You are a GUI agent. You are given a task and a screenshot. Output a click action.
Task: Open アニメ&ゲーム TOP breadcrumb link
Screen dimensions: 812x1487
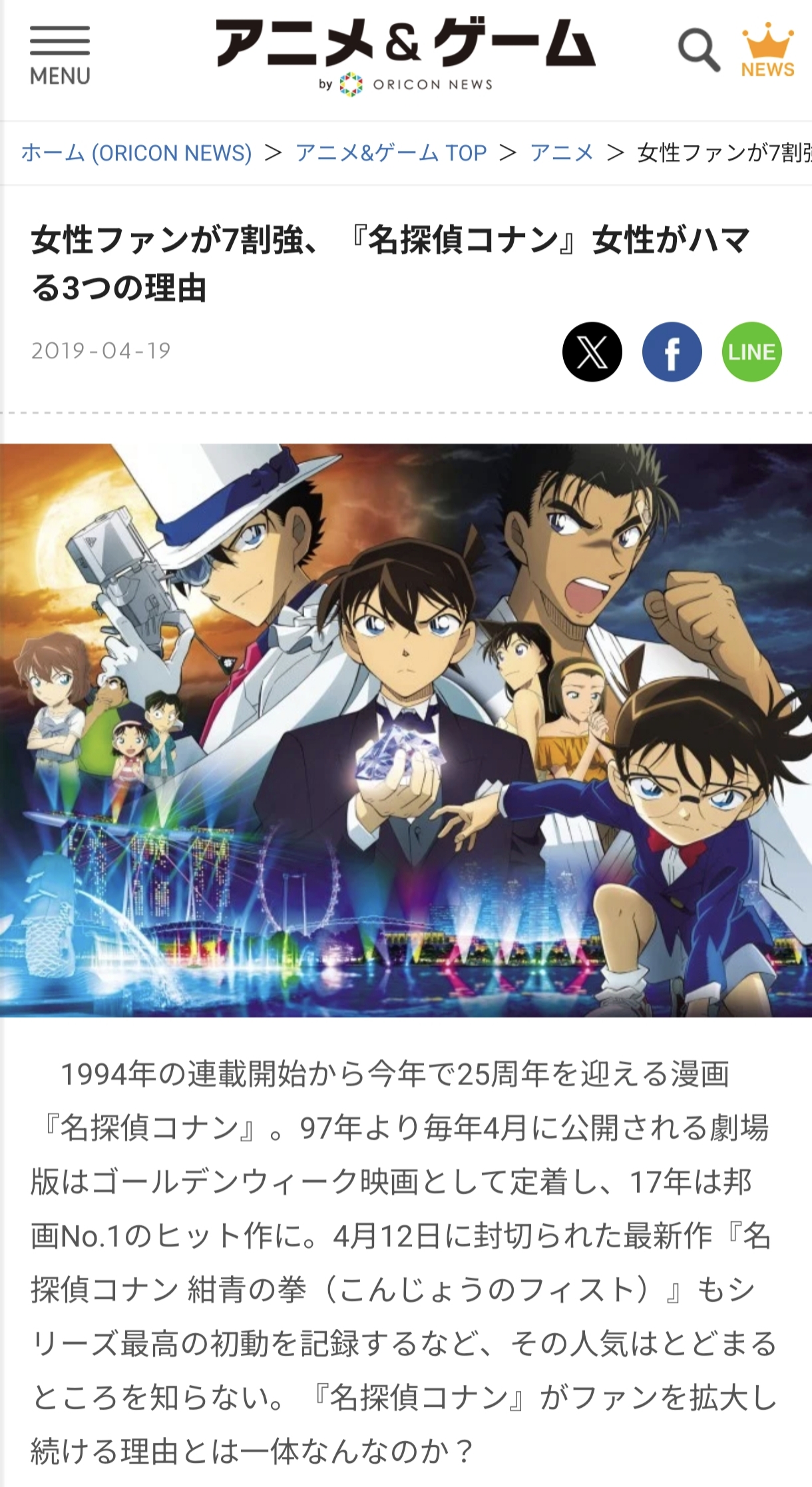[x=391, y=153]
